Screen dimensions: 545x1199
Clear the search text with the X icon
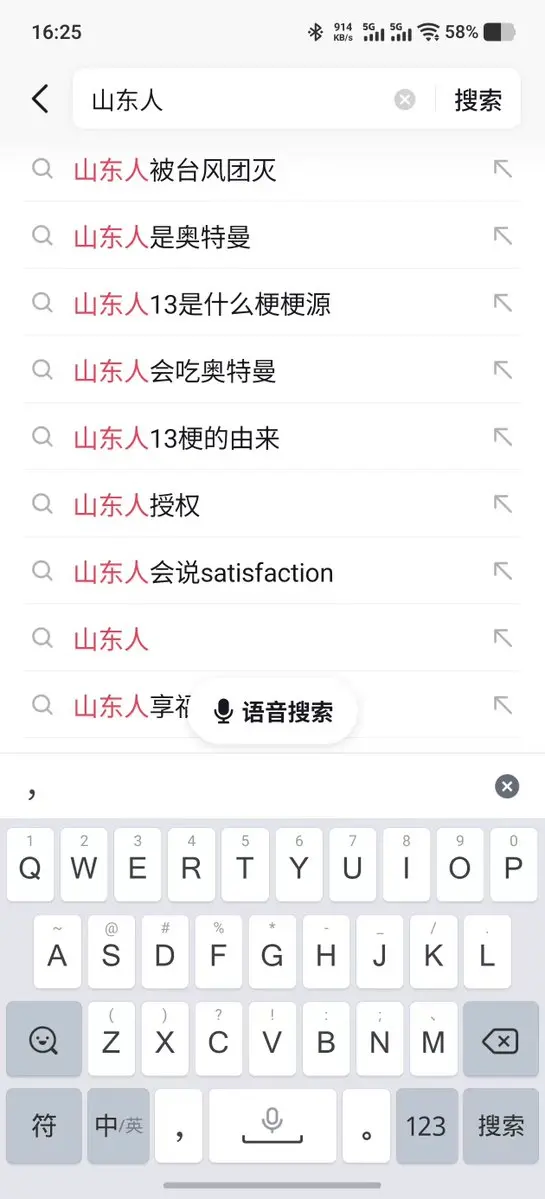[405, 99]
